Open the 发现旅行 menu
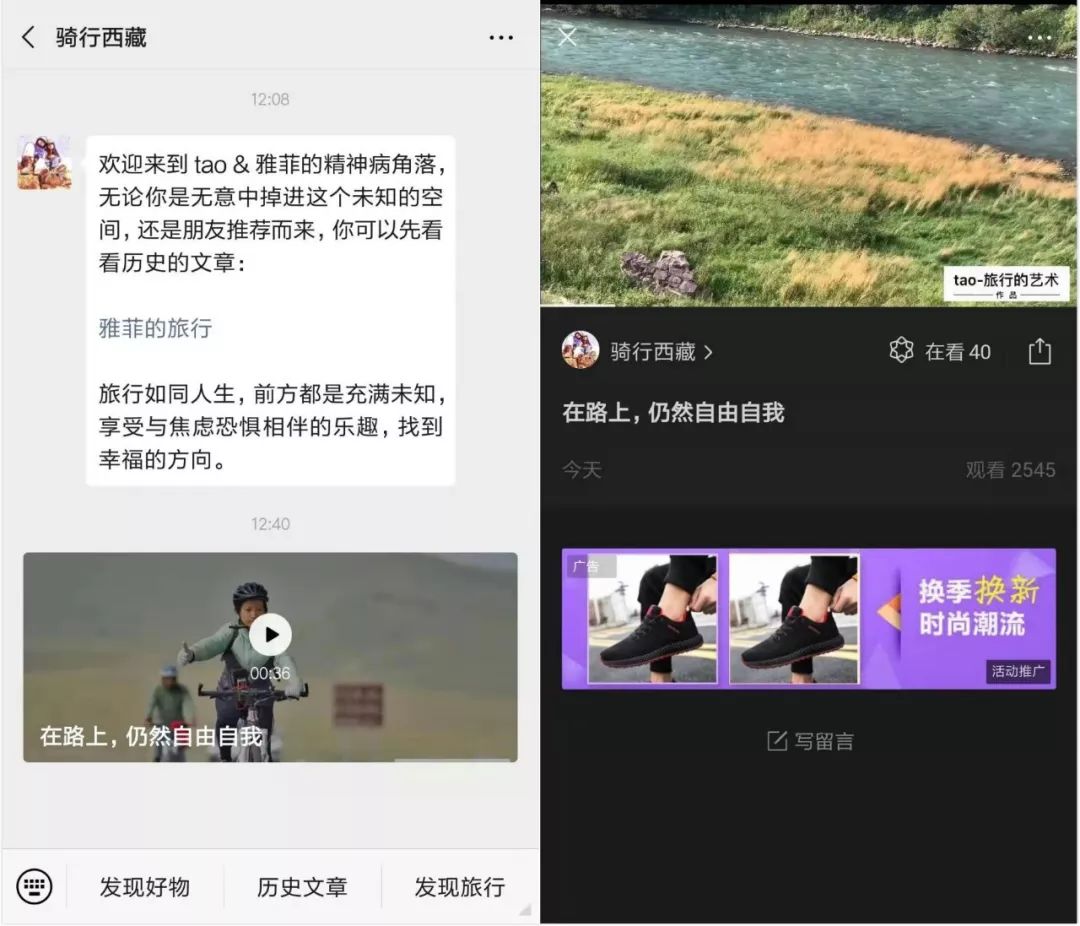The width and height of the screenshot is (1080, 926). tap(459, 887)
